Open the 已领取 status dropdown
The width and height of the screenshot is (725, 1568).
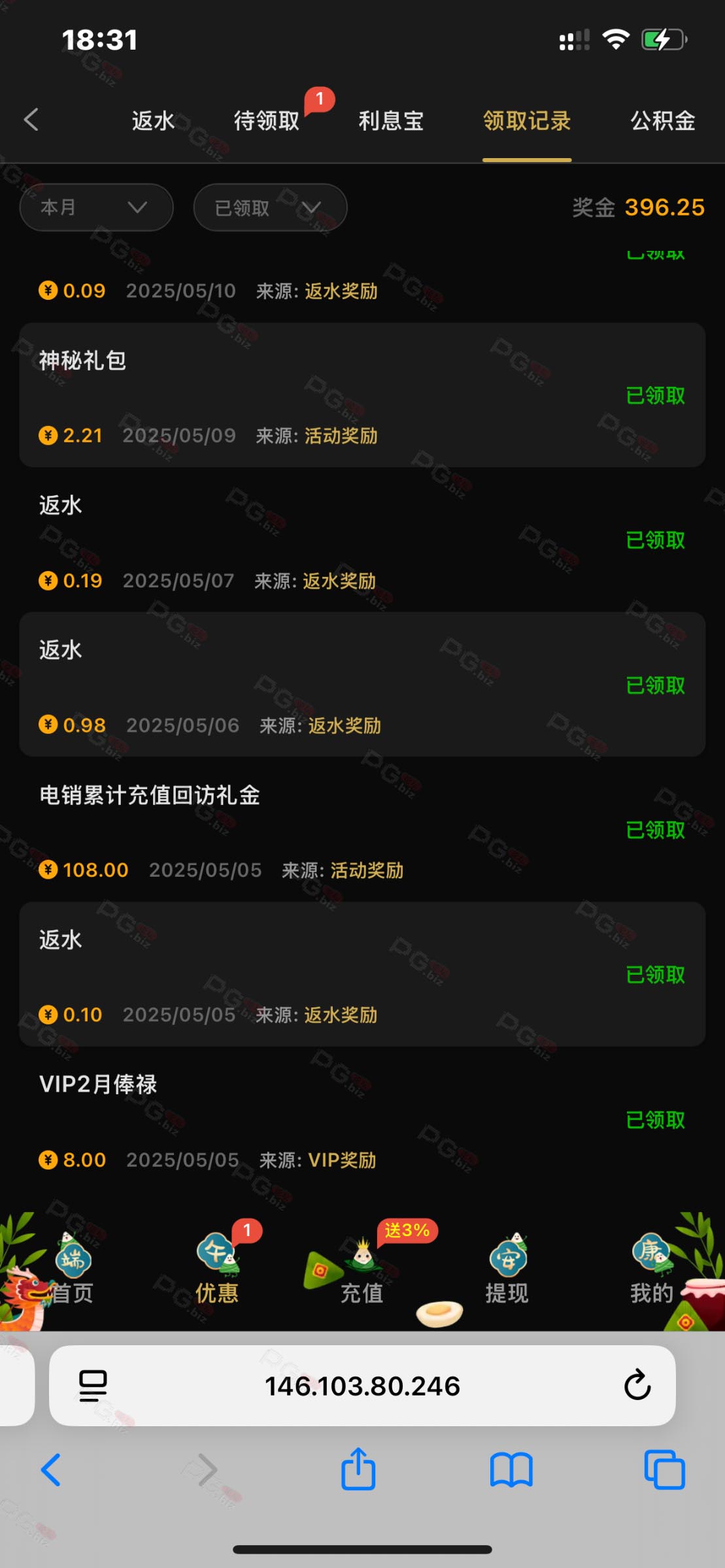point(270,207)
